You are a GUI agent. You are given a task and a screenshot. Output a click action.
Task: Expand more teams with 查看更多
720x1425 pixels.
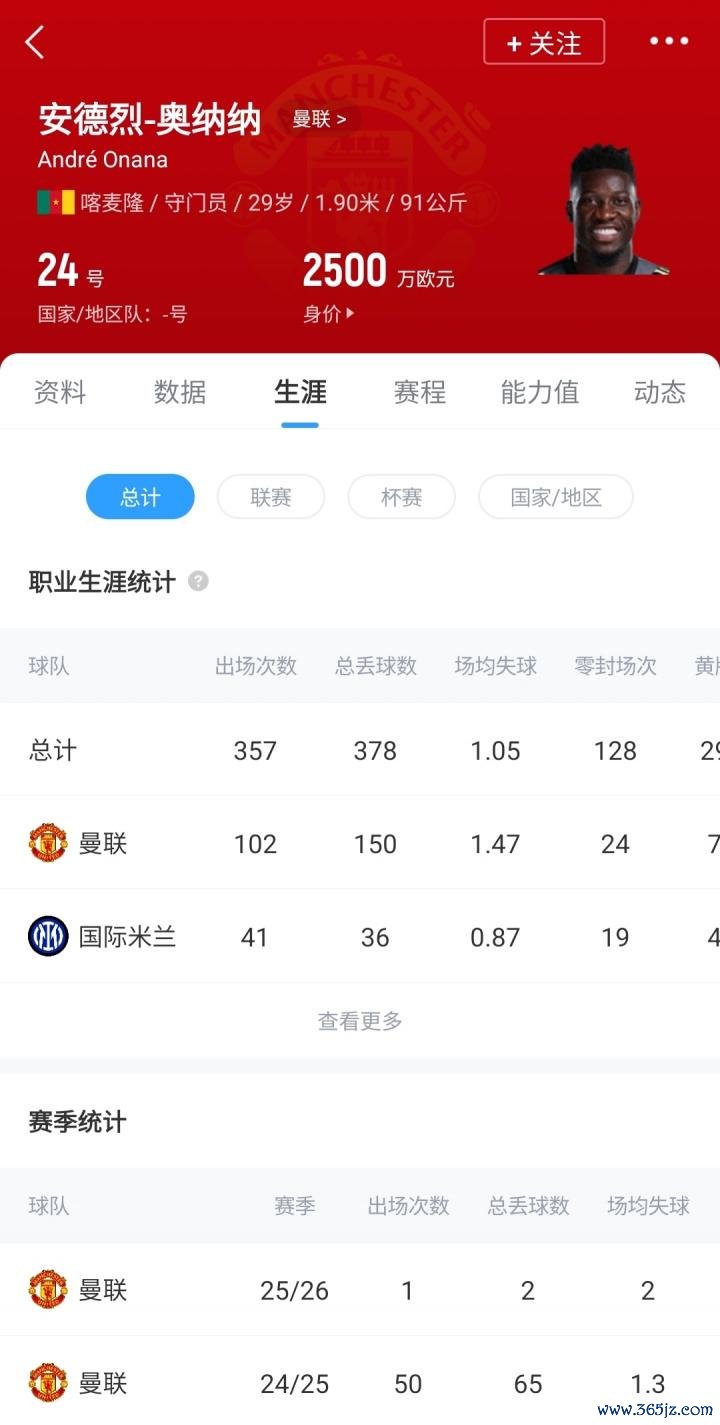[360, 1021]
